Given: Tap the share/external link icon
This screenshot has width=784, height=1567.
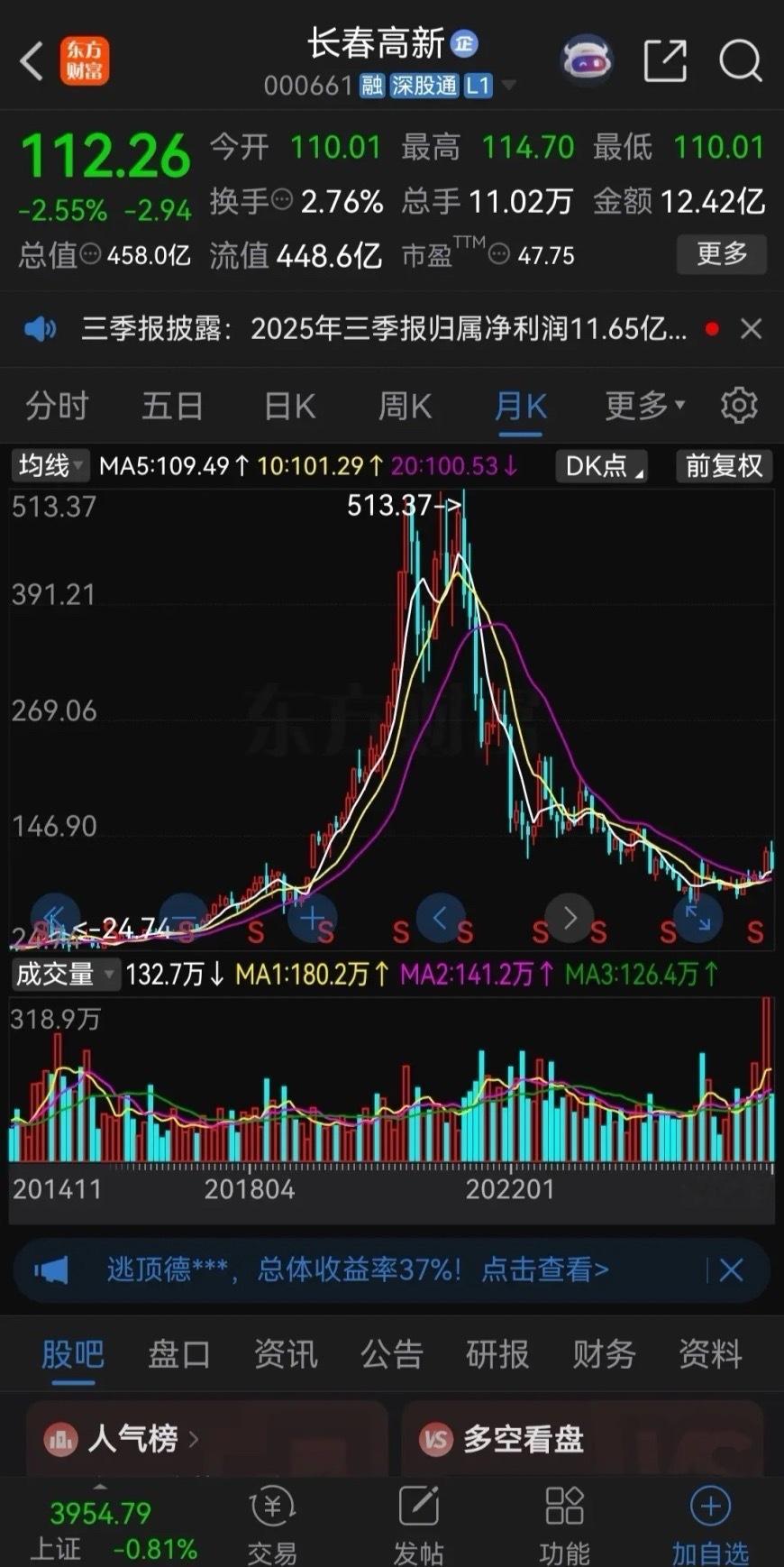Looking at the screenshot, I should [664, 60].
